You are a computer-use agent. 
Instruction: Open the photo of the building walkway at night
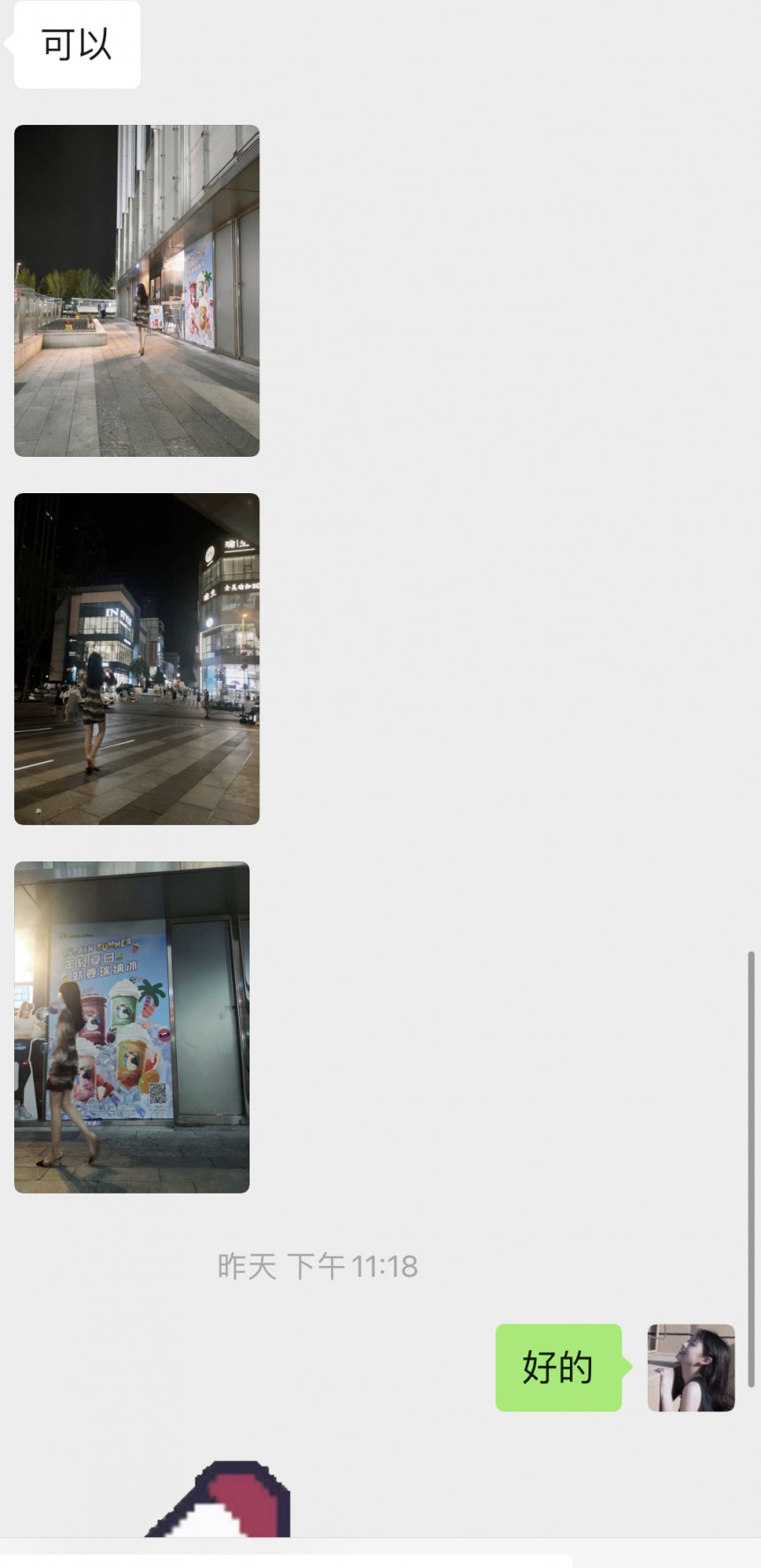point(136,290)
